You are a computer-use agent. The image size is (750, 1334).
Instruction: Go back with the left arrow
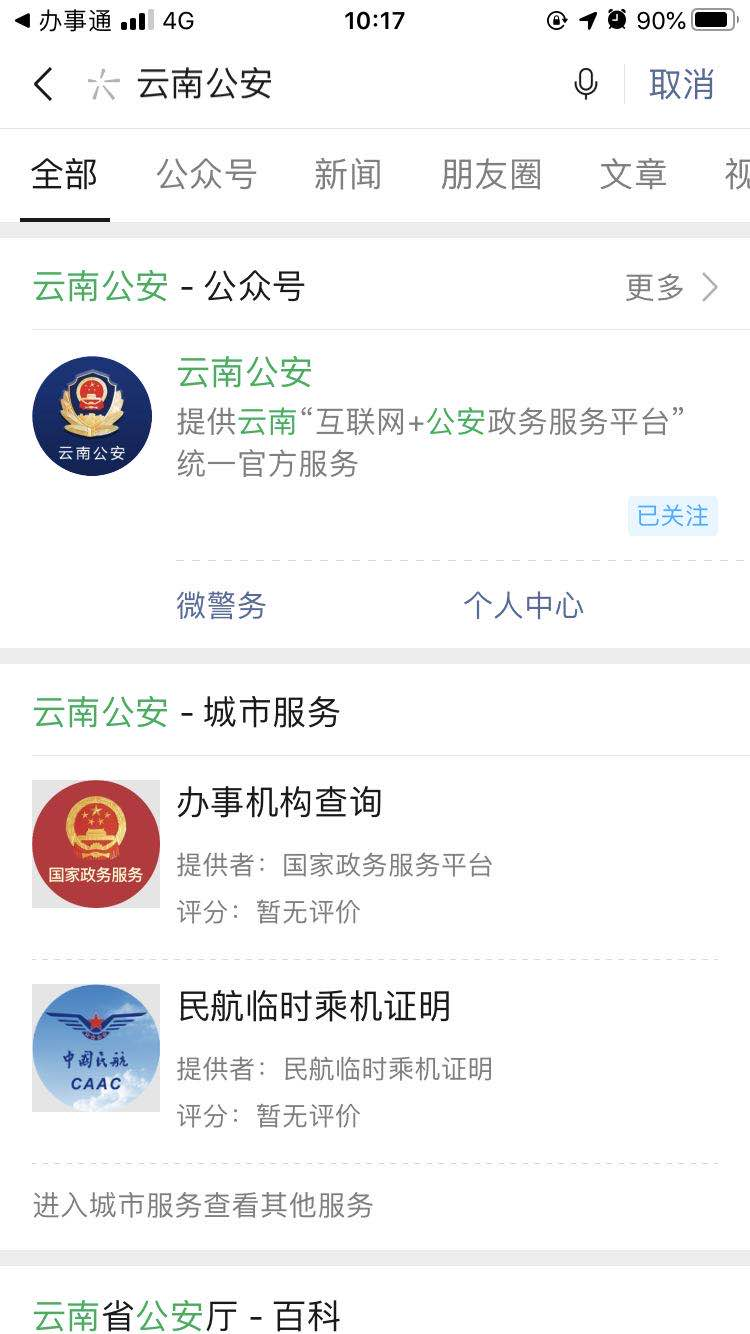pyautogui.click(x=43, y=84)
